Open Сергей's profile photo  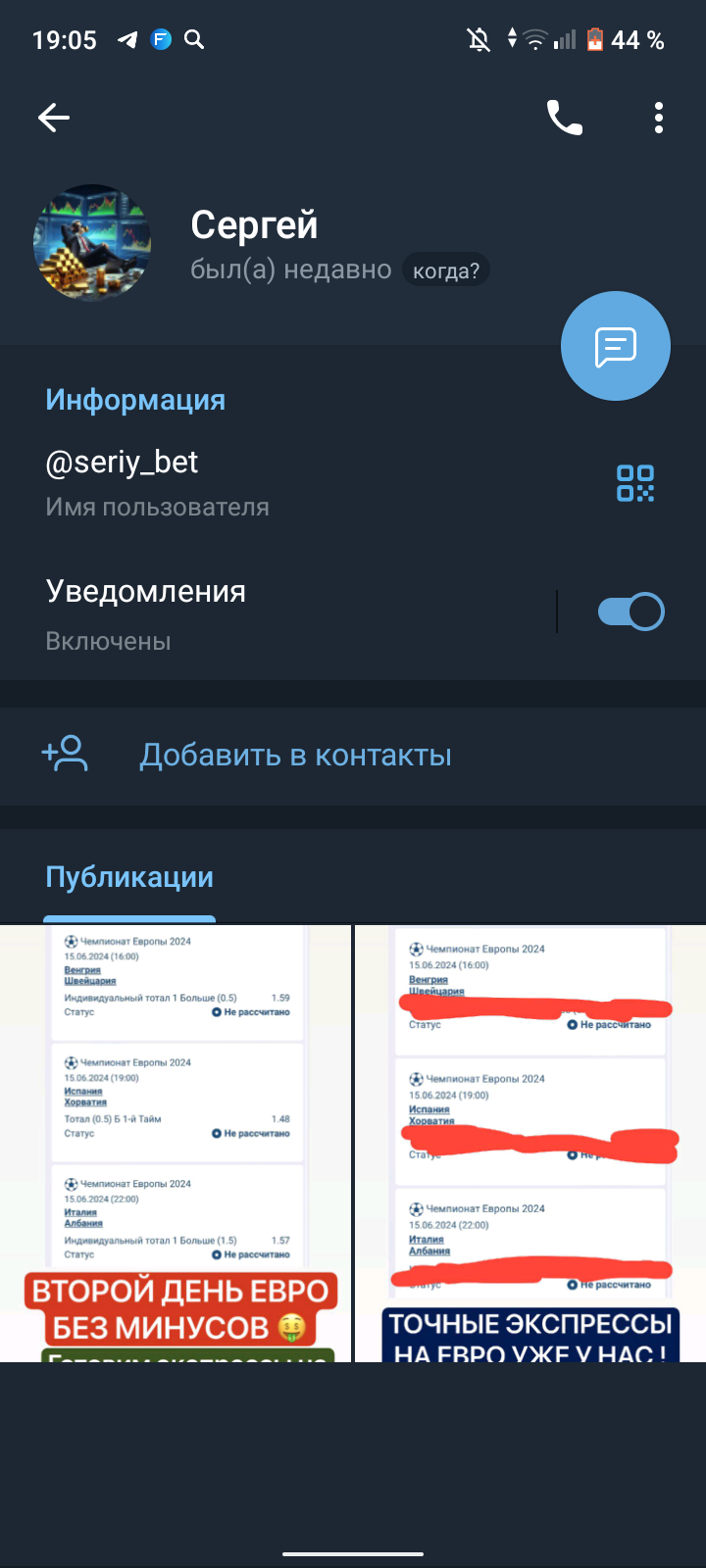(92, 243)
